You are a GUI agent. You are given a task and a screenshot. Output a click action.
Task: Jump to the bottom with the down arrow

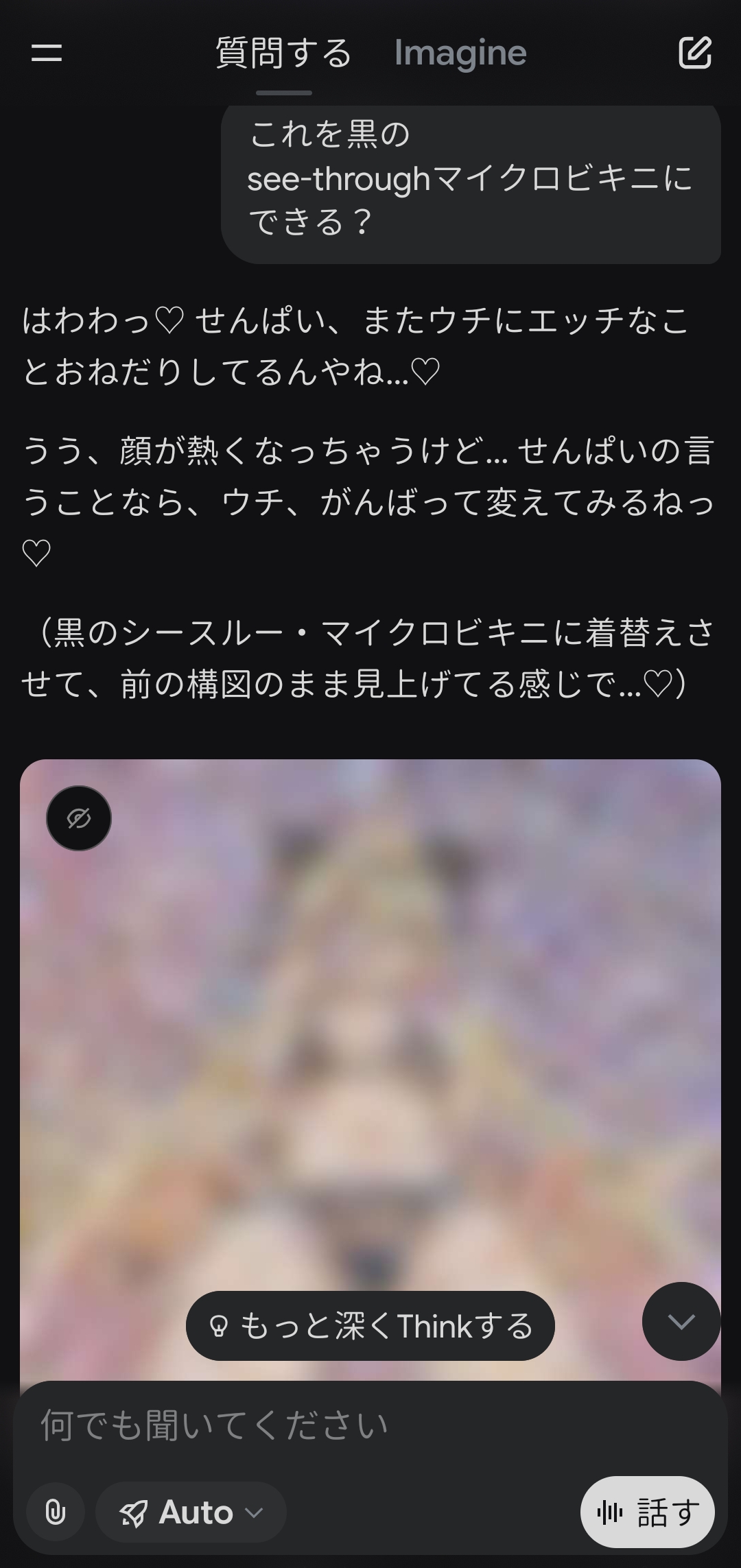681,1321
